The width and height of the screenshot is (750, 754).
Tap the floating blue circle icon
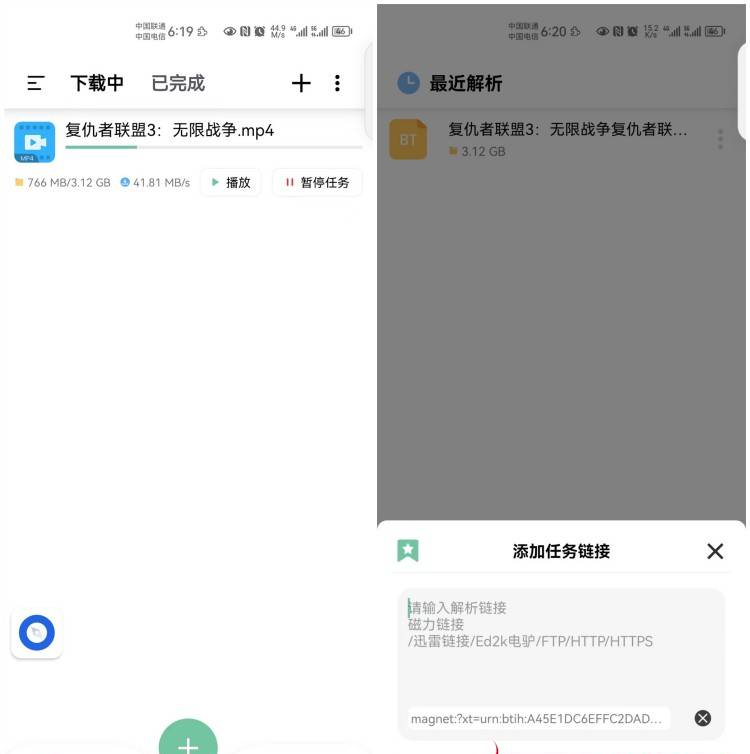pos(37,632)
